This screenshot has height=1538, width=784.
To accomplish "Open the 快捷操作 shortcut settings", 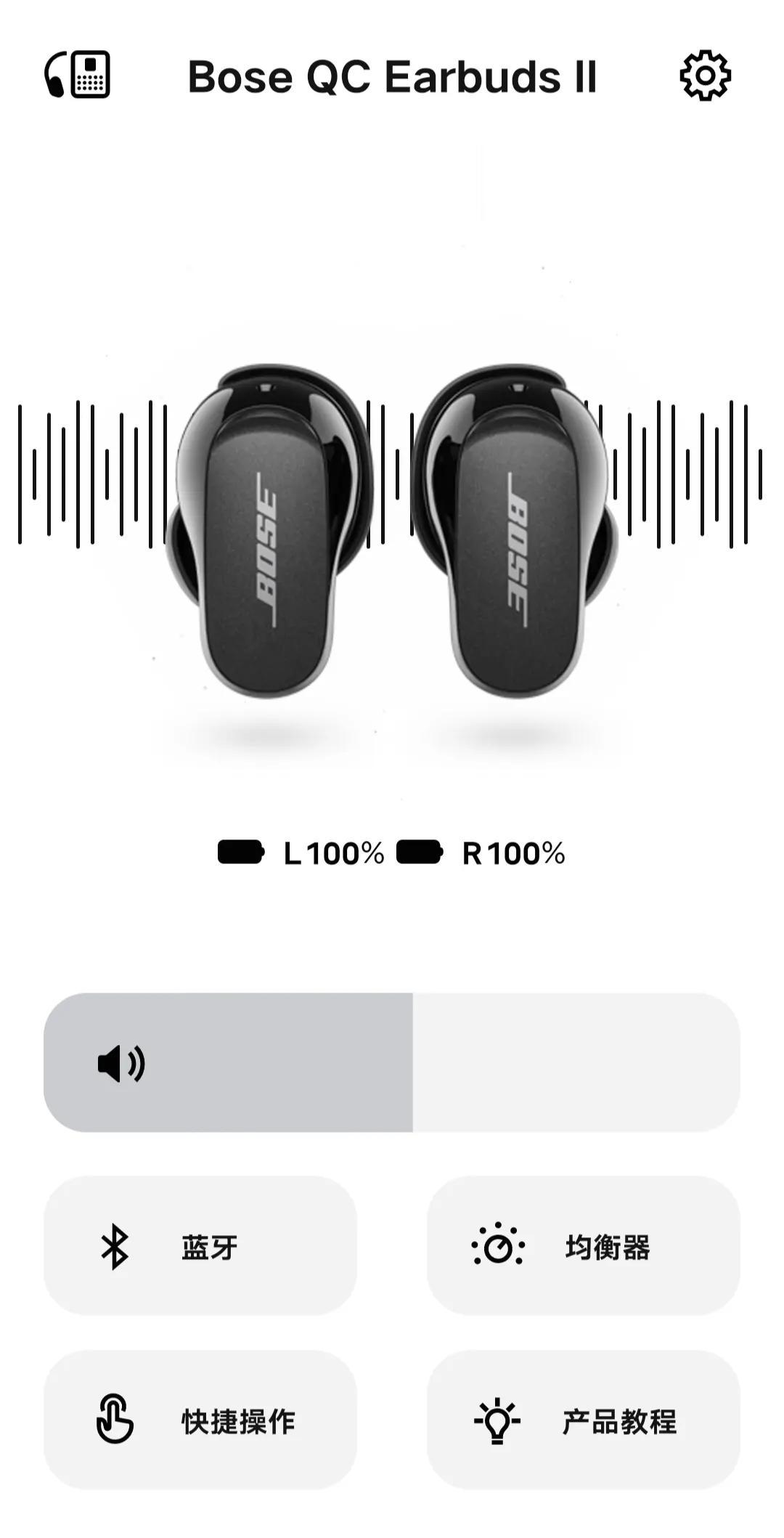I will (x=200, y=1420).
